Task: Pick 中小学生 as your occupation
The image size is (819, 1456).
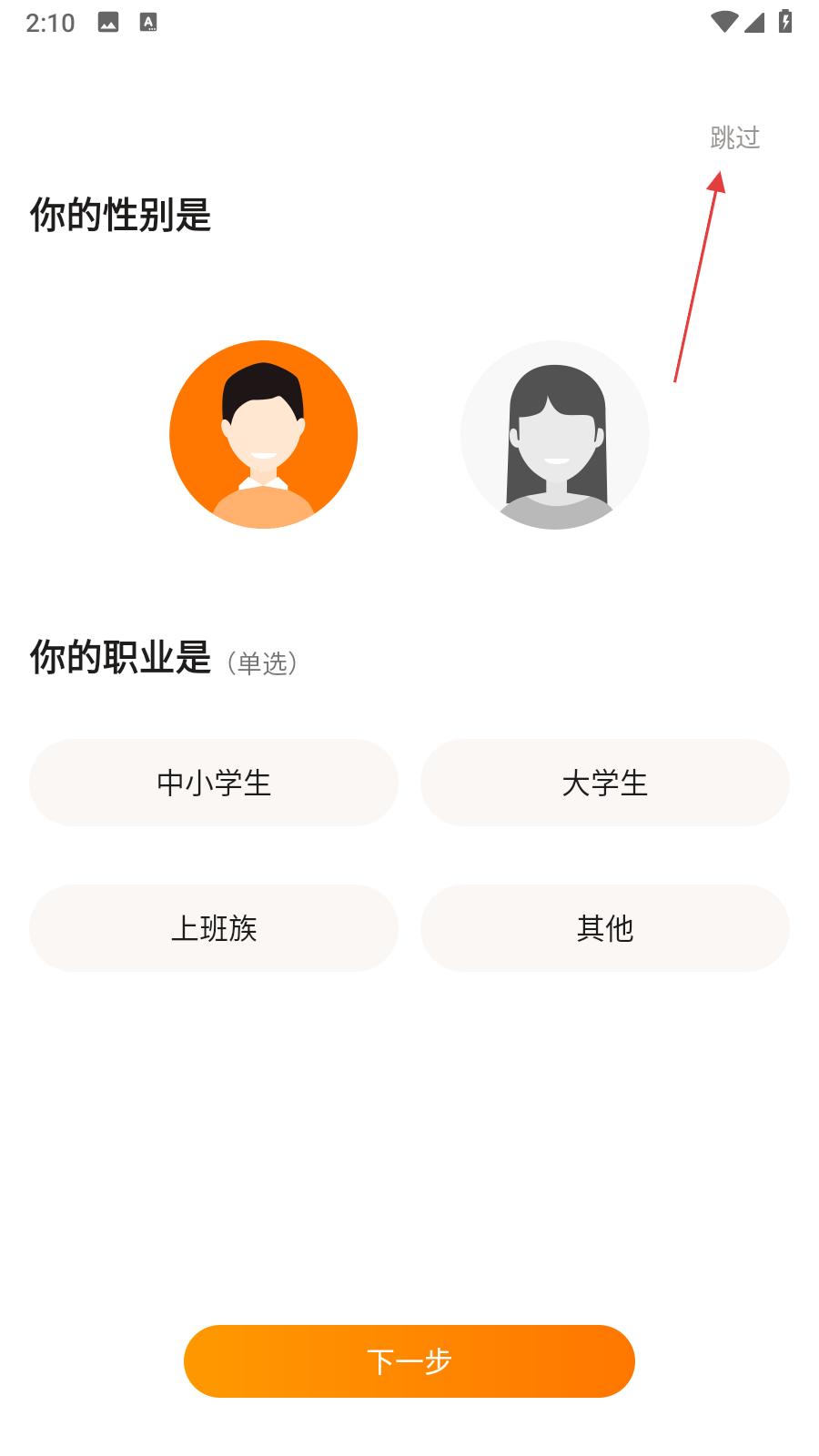Action: pos(214,783)
